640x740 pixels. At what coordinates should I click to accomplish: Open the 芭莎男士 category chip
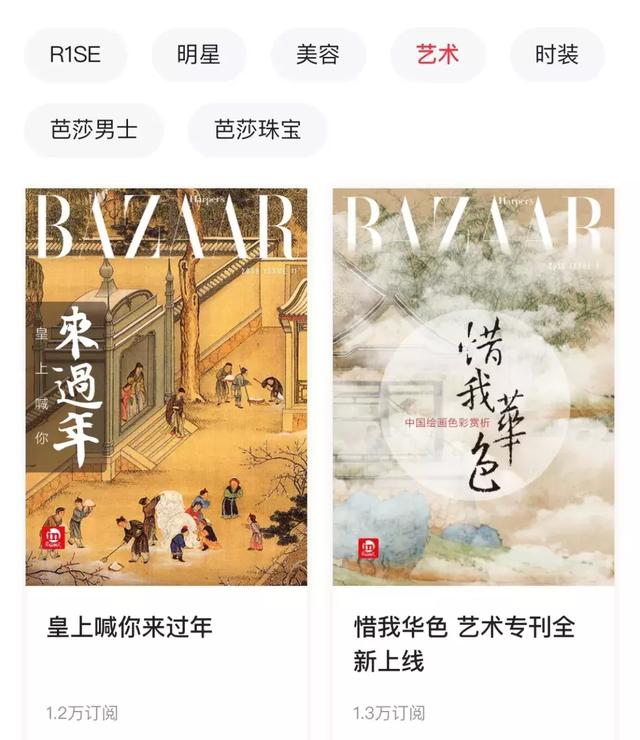(94, 130)
